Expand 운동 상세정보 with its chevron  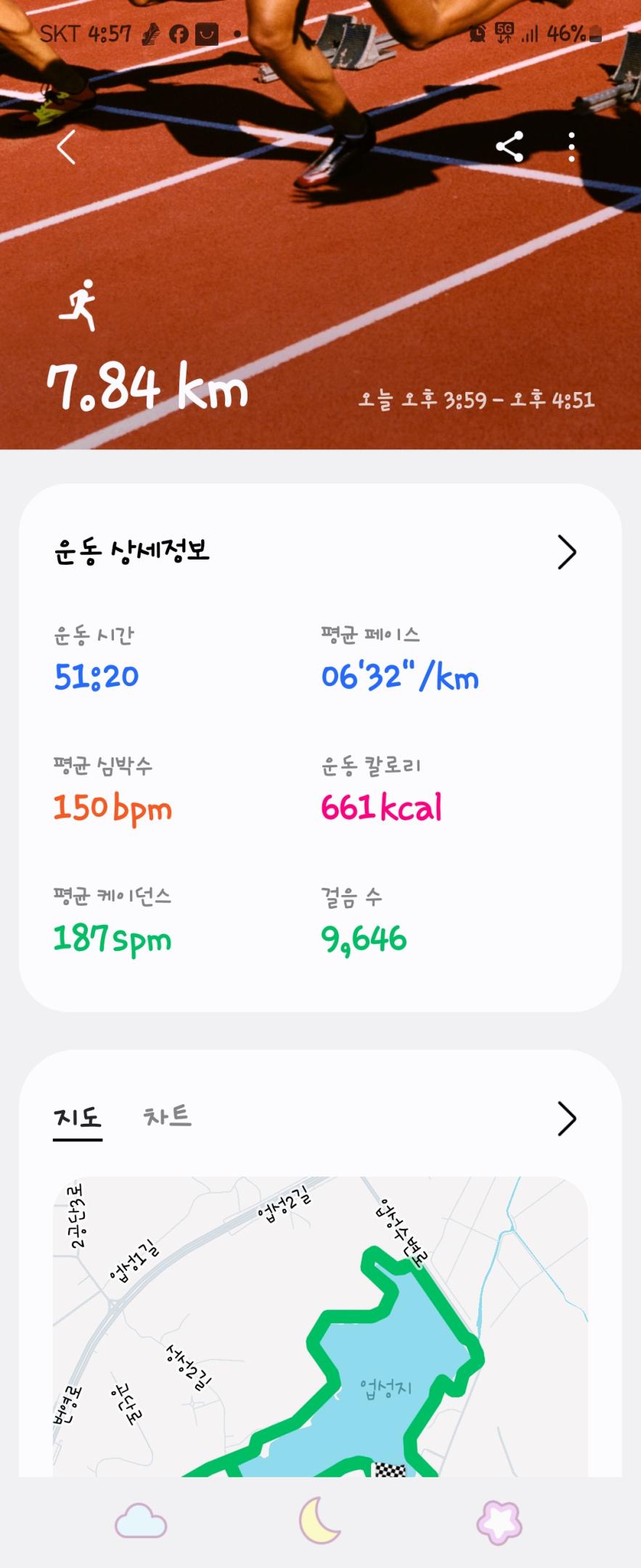tap(566, 552)
